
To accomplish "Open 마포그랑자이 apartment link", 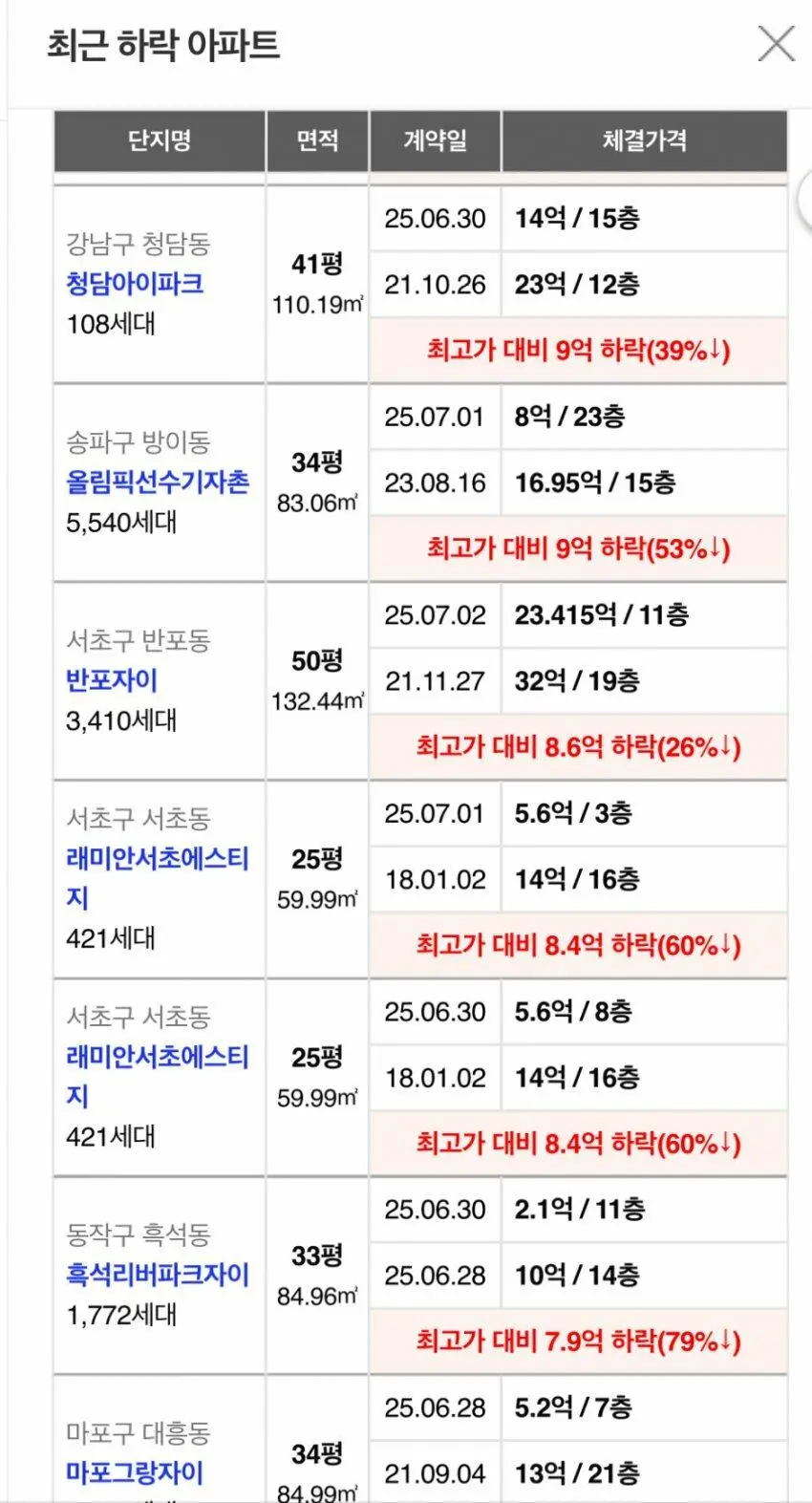I will click(x=135, y=1472).
